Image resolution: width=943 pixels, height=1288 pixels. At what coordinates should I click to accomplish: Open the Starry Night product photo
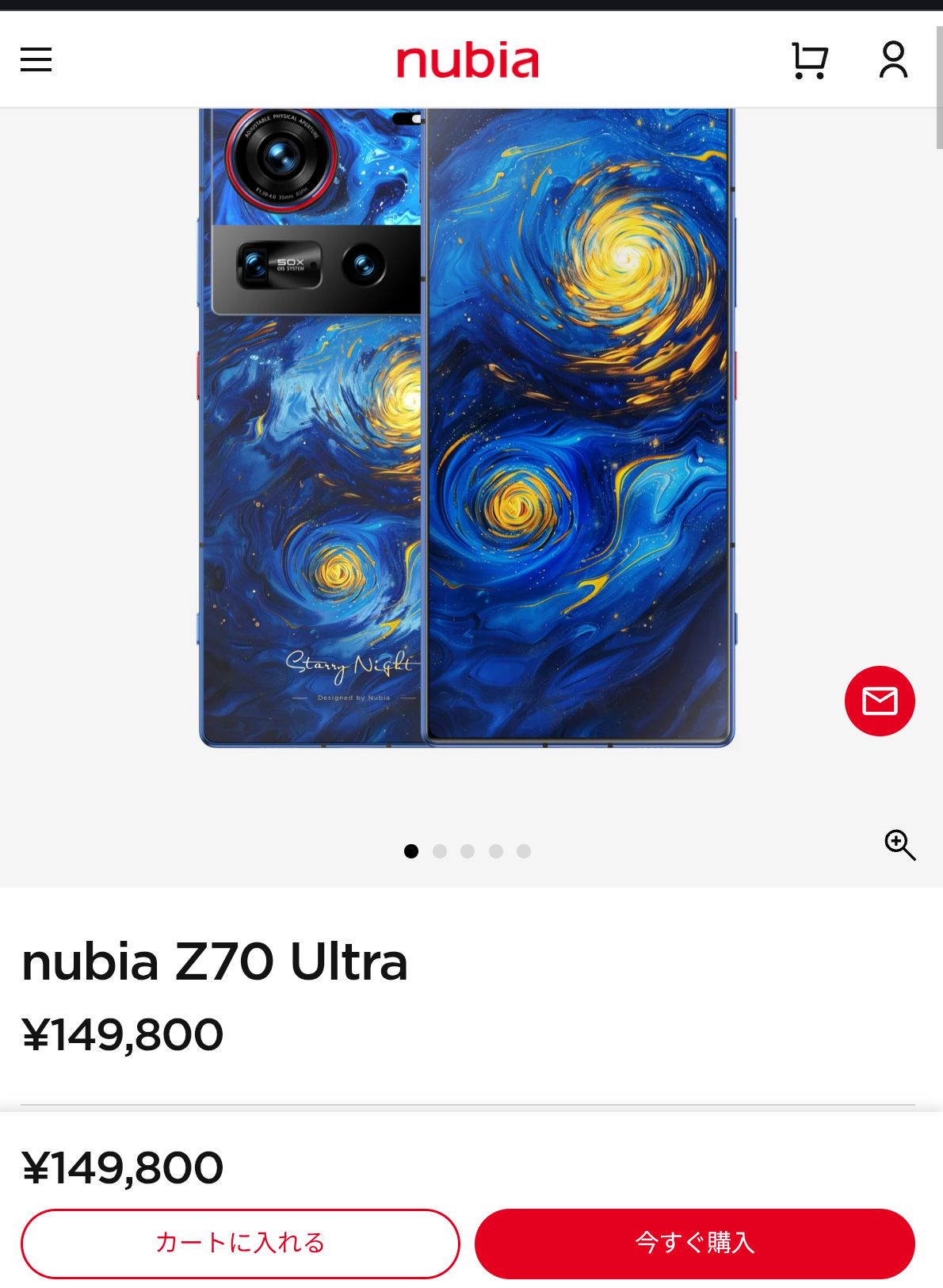point(468,428)
